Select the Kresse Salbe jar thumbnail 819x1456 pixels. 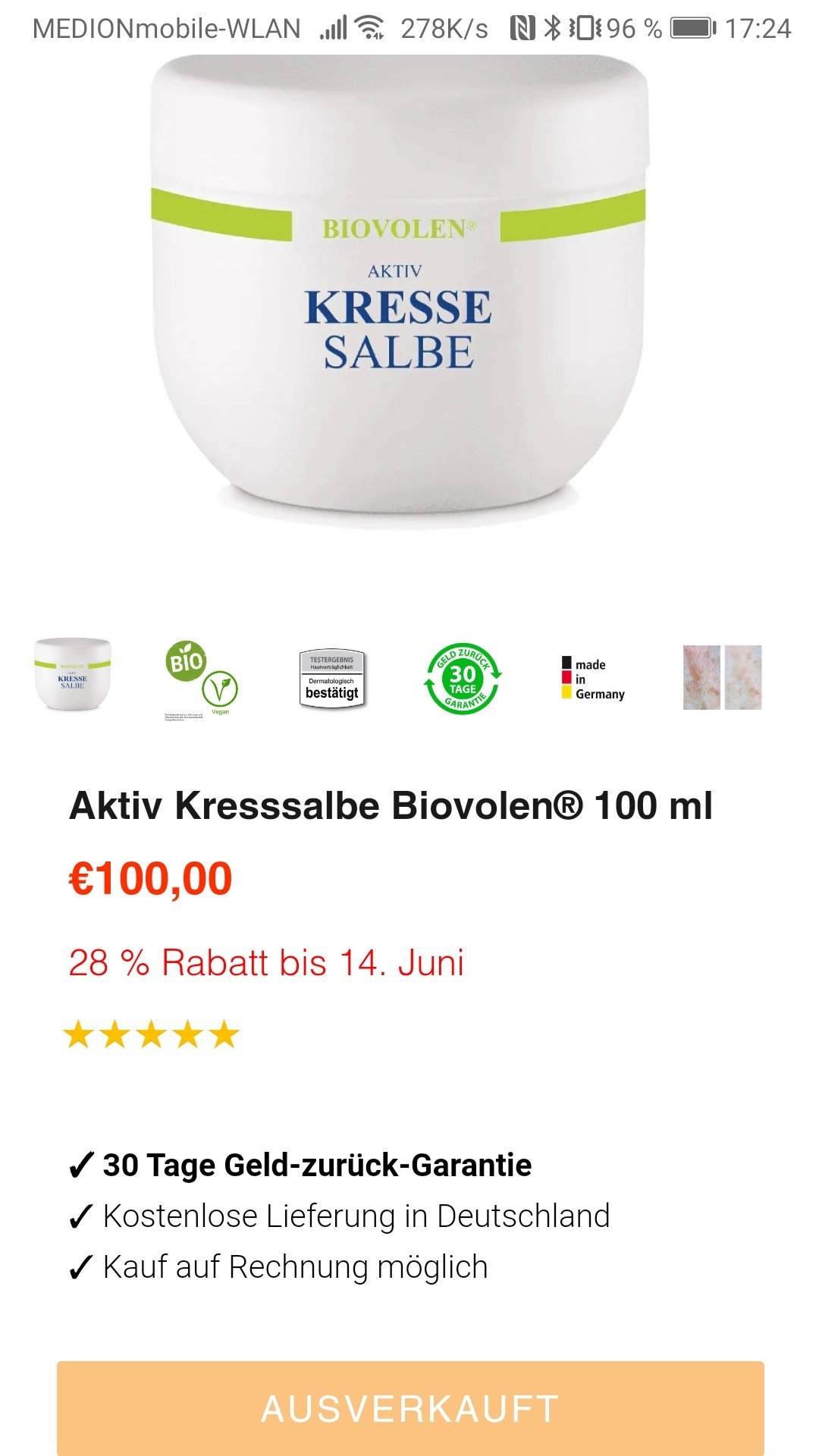click(x=73, y=675)
